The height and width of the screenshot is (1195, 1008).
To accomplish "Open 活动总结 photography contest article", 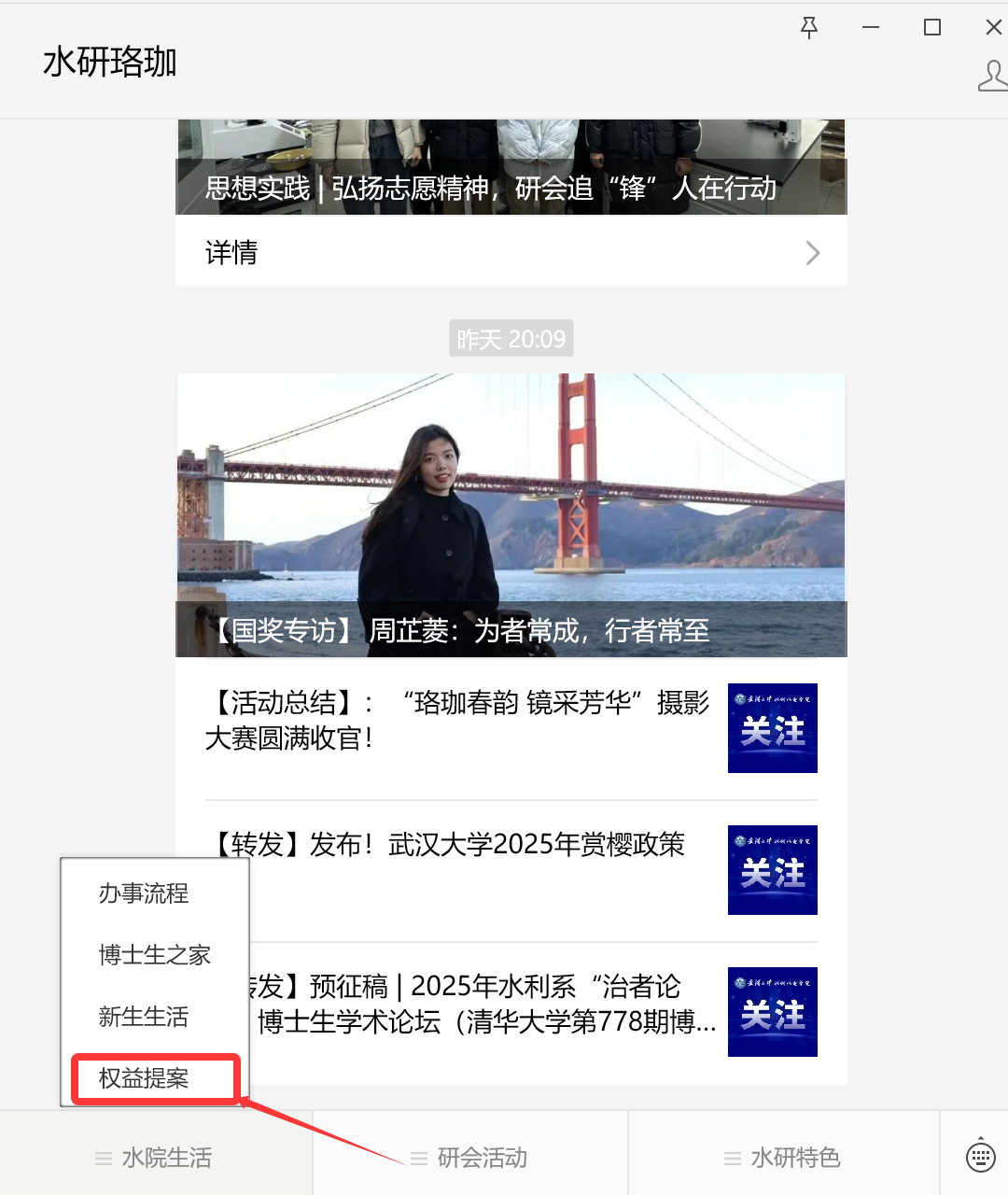I will pos(457,720).
